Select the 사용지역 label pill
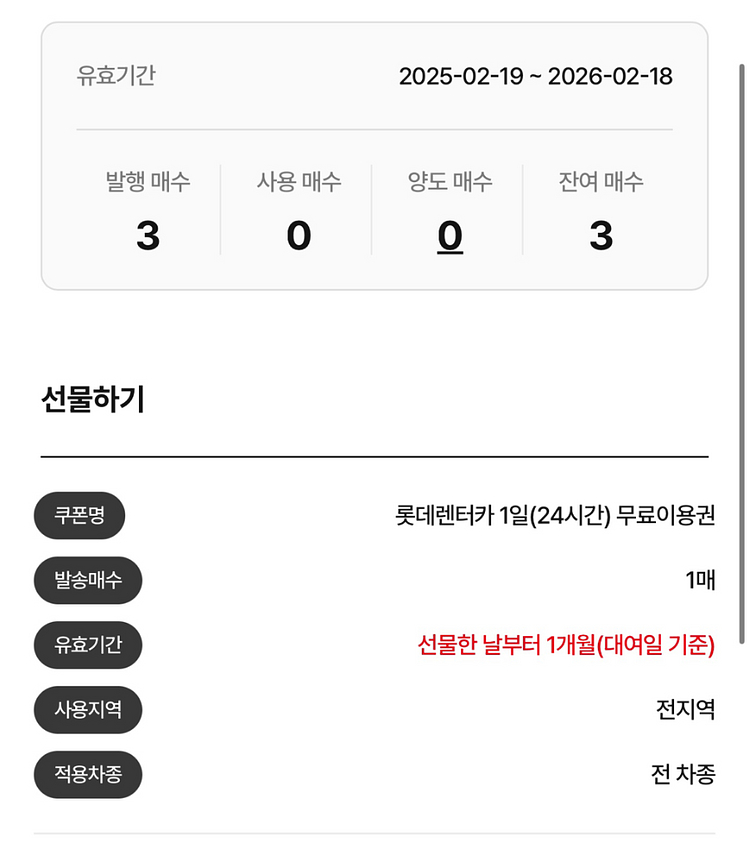 88,710
